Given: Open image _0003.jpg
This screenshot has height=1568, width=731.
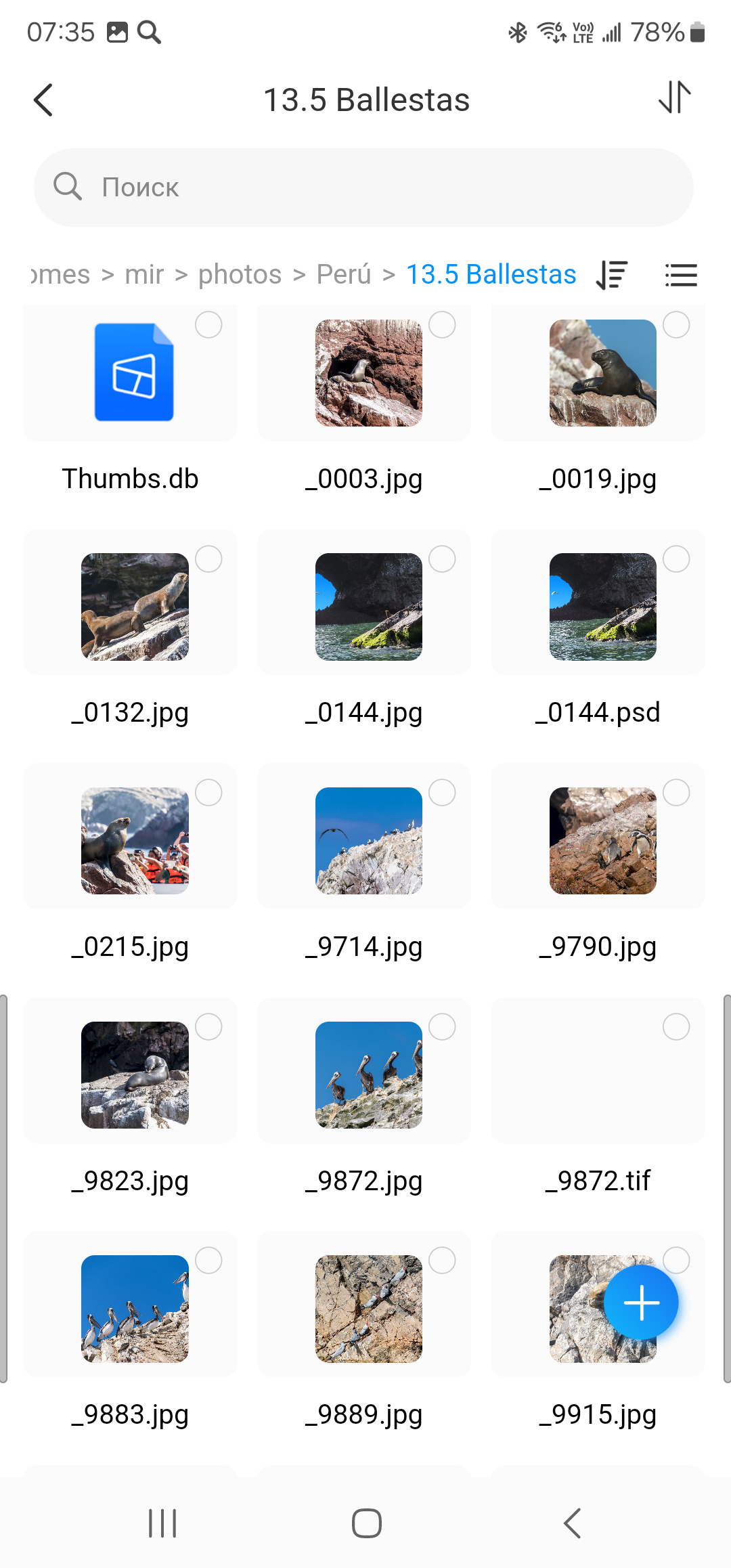Looking at the screenshot, I should pyautogui.click(x=368, y=373).
